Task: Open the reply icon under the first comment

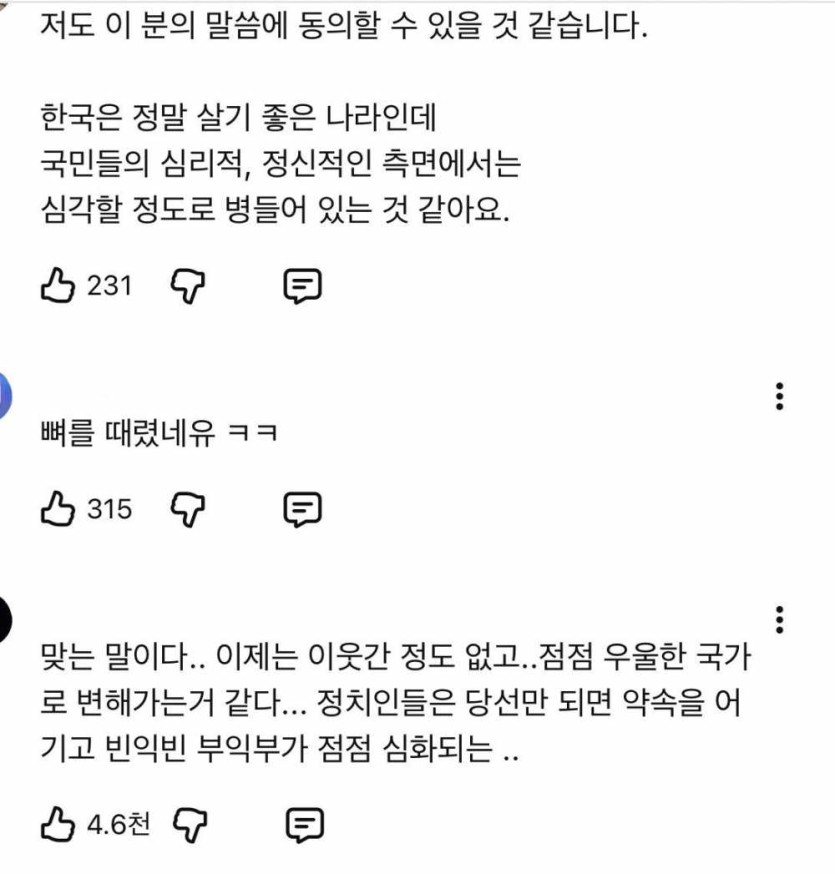Action: [302, 286]
